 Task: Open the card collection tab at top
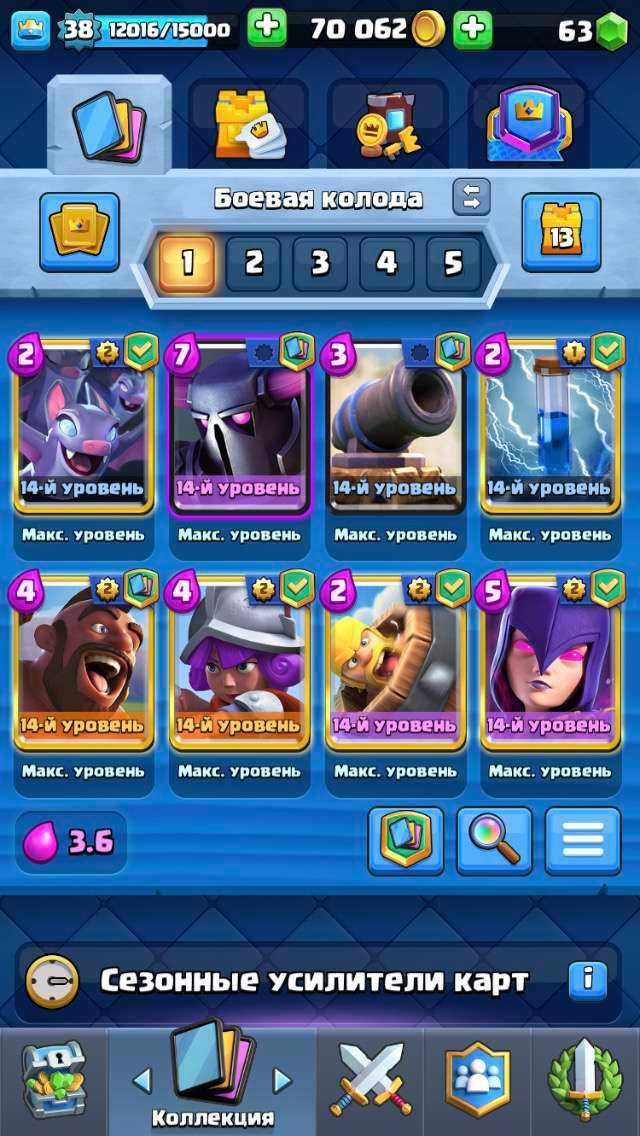point(108,124)
